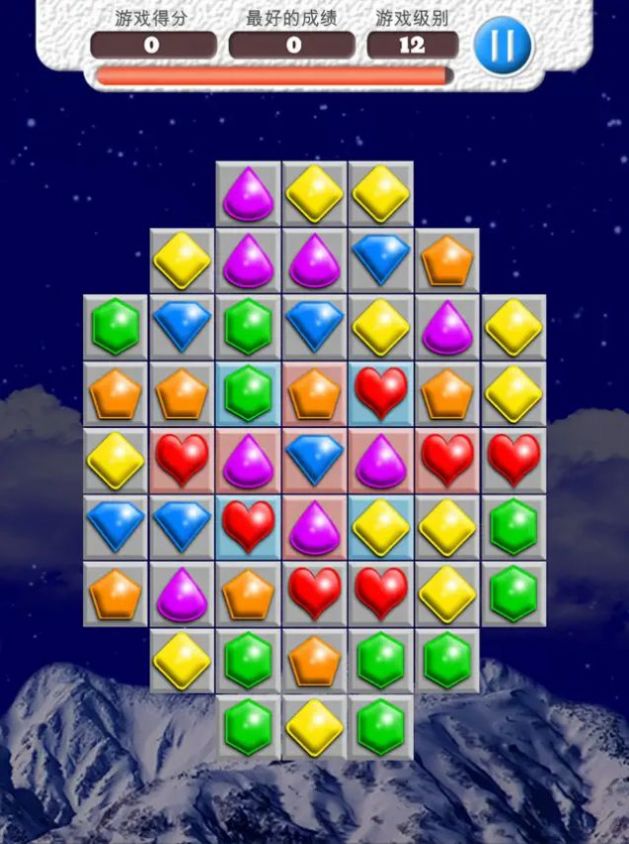629x844 pixels.
Task: Pause the game
Action: click(x=503, y=46)
